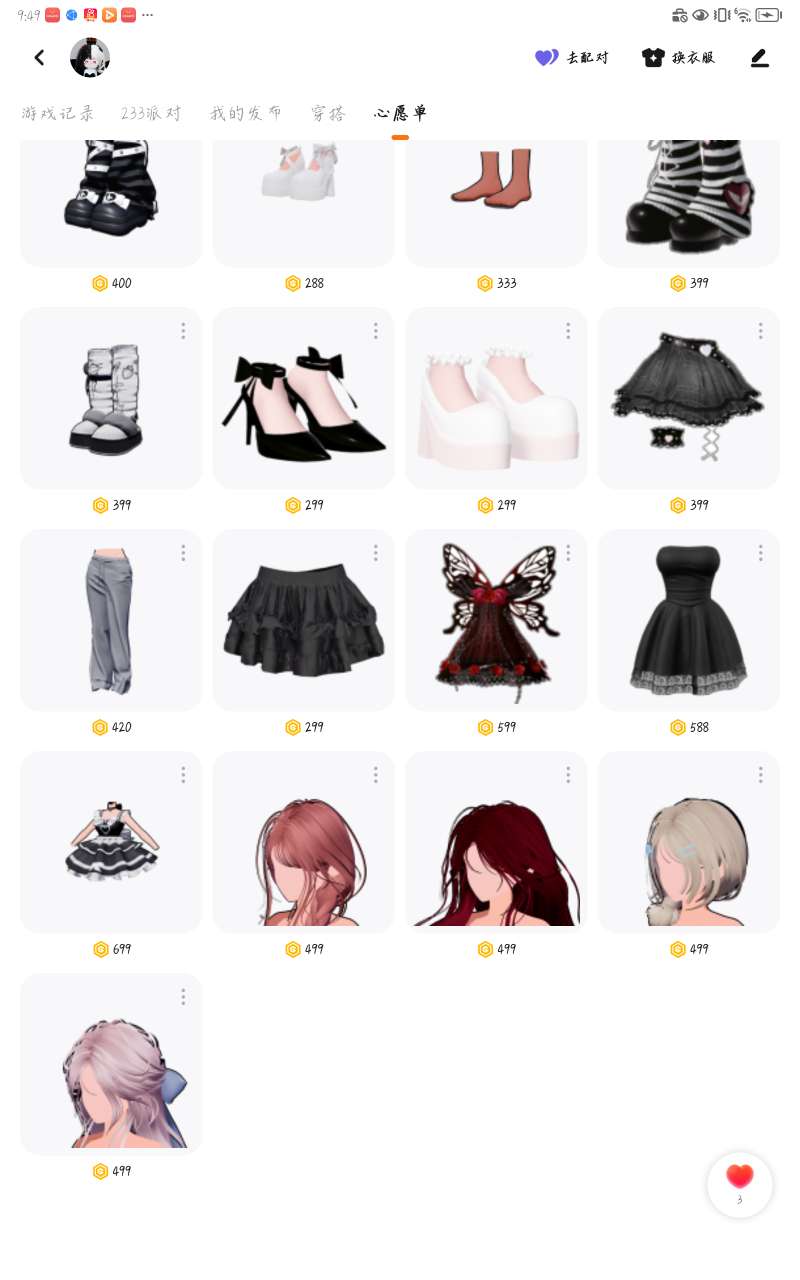Open the maid dress outfit priced 699
The width and height of the screenshot is (800, 1280).
(111, 842)
